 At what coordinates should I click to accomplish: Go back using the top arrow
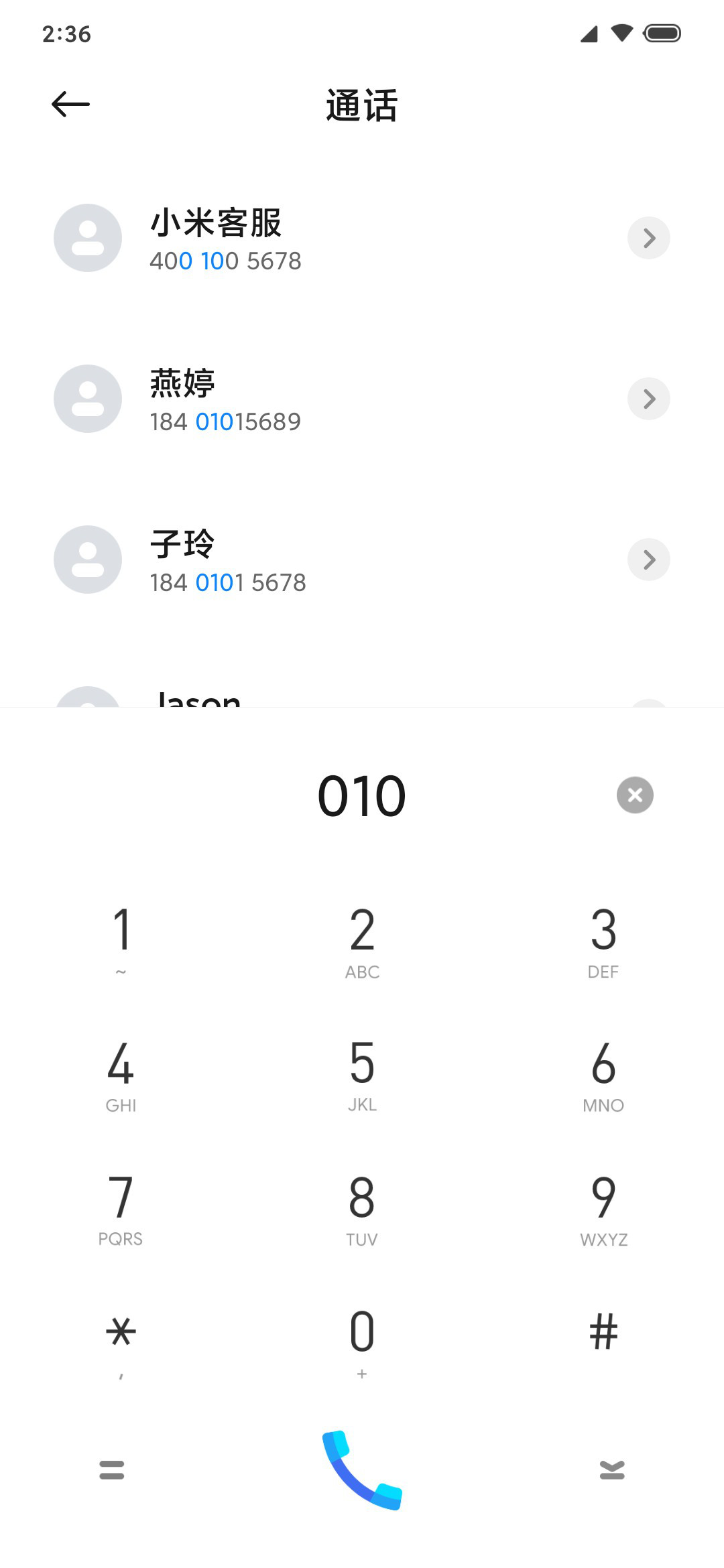70,105
